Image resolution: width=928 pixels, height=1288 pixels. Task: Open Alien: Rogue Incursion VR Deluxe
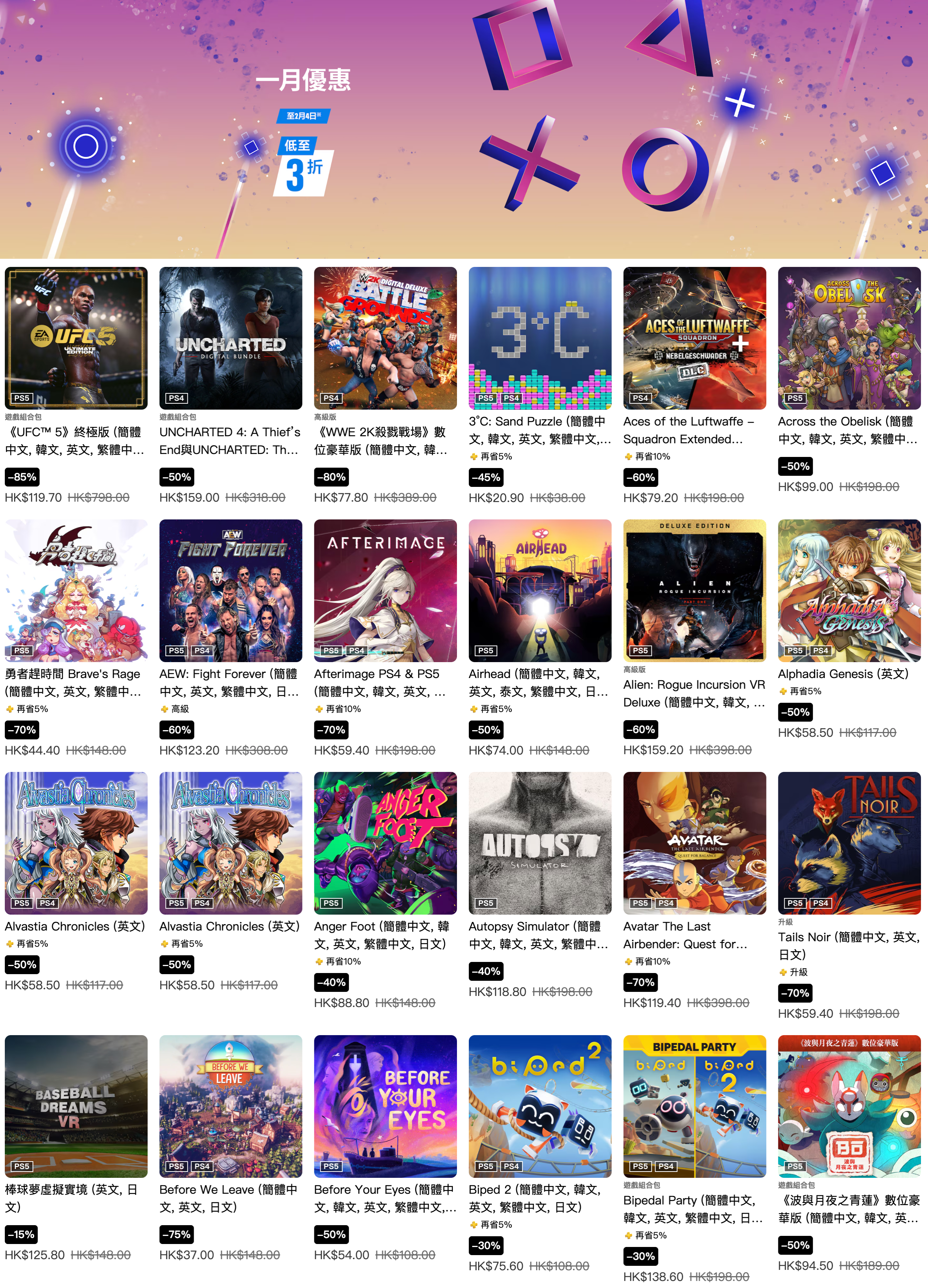pos(694,591)
